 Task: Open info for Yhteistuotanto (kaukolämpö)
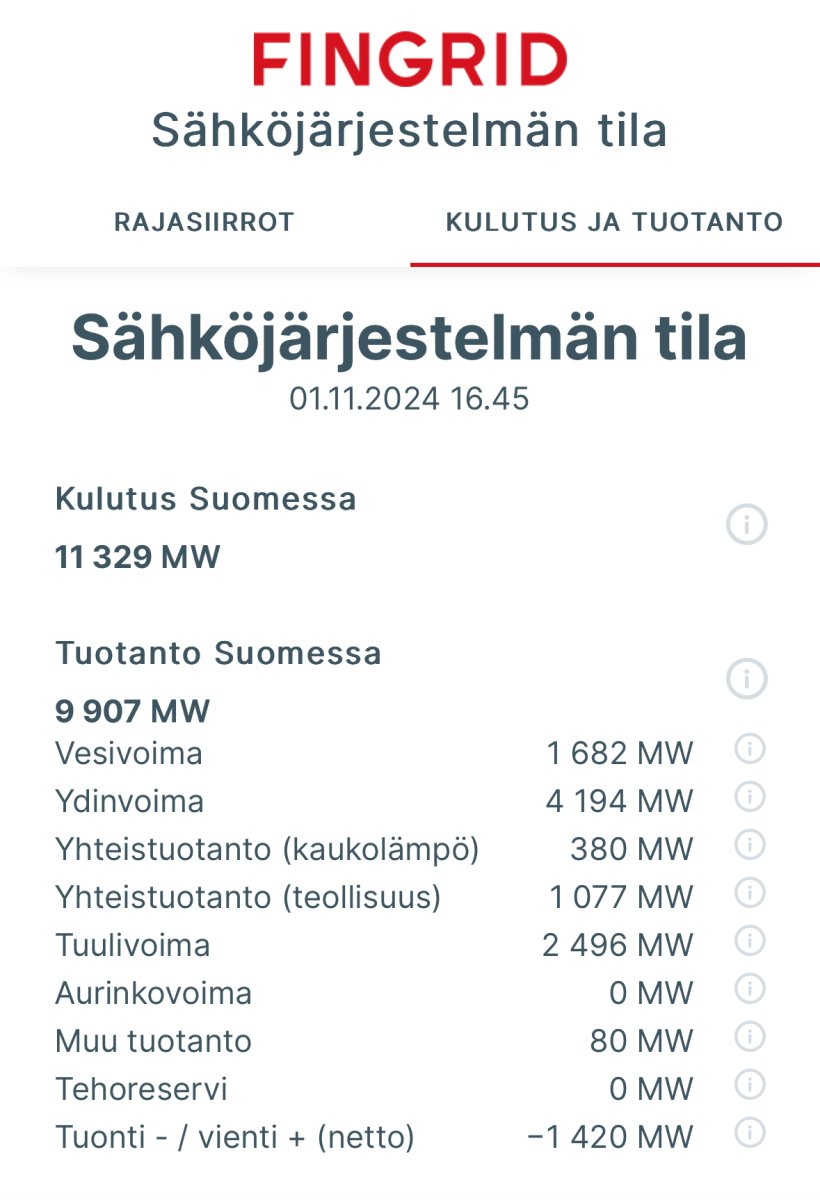click(x=749, y=845)
